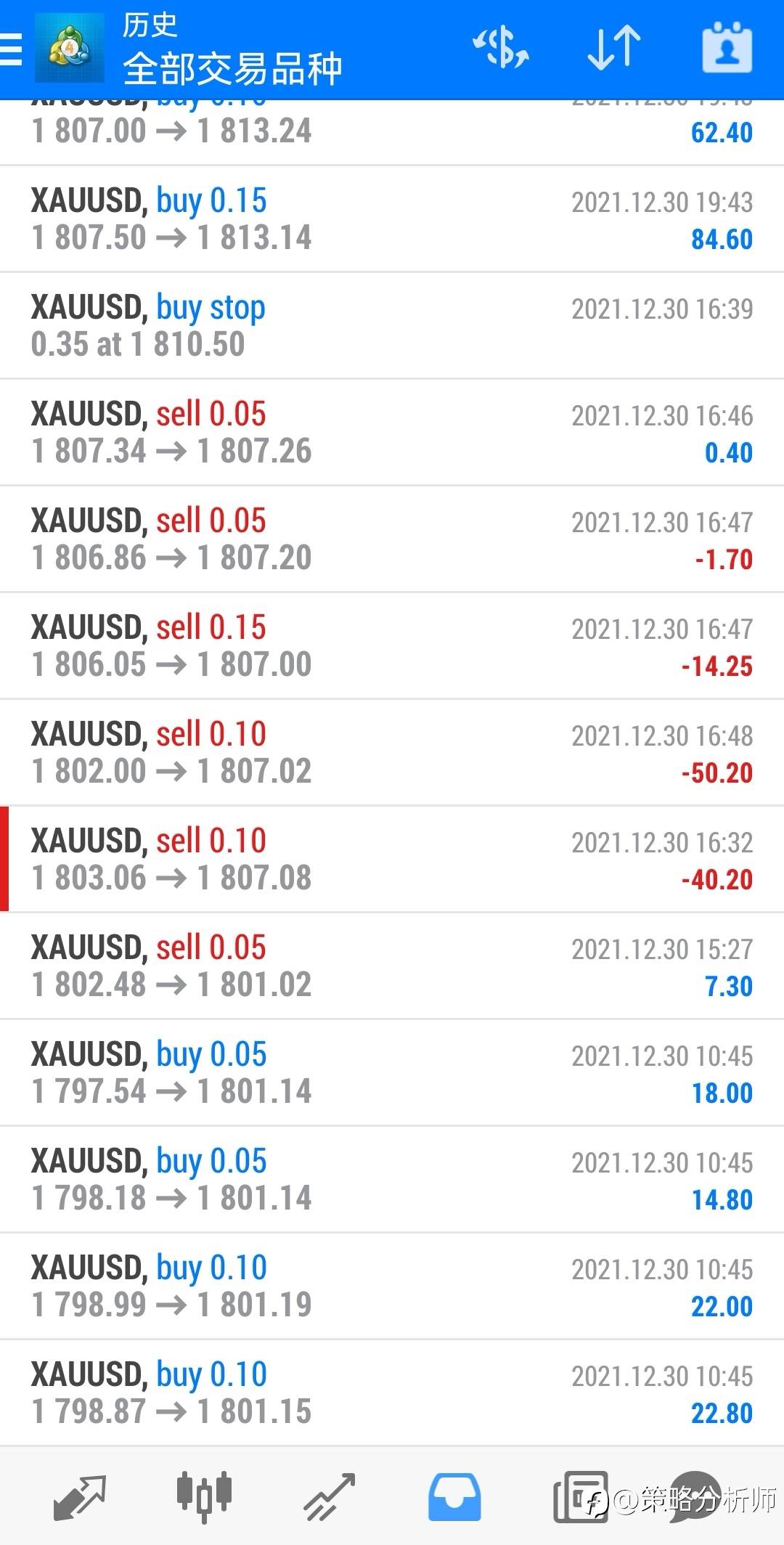Open the sell 0.10 trade losing -50.20
784x1545 pixels.
coord(392,753)
